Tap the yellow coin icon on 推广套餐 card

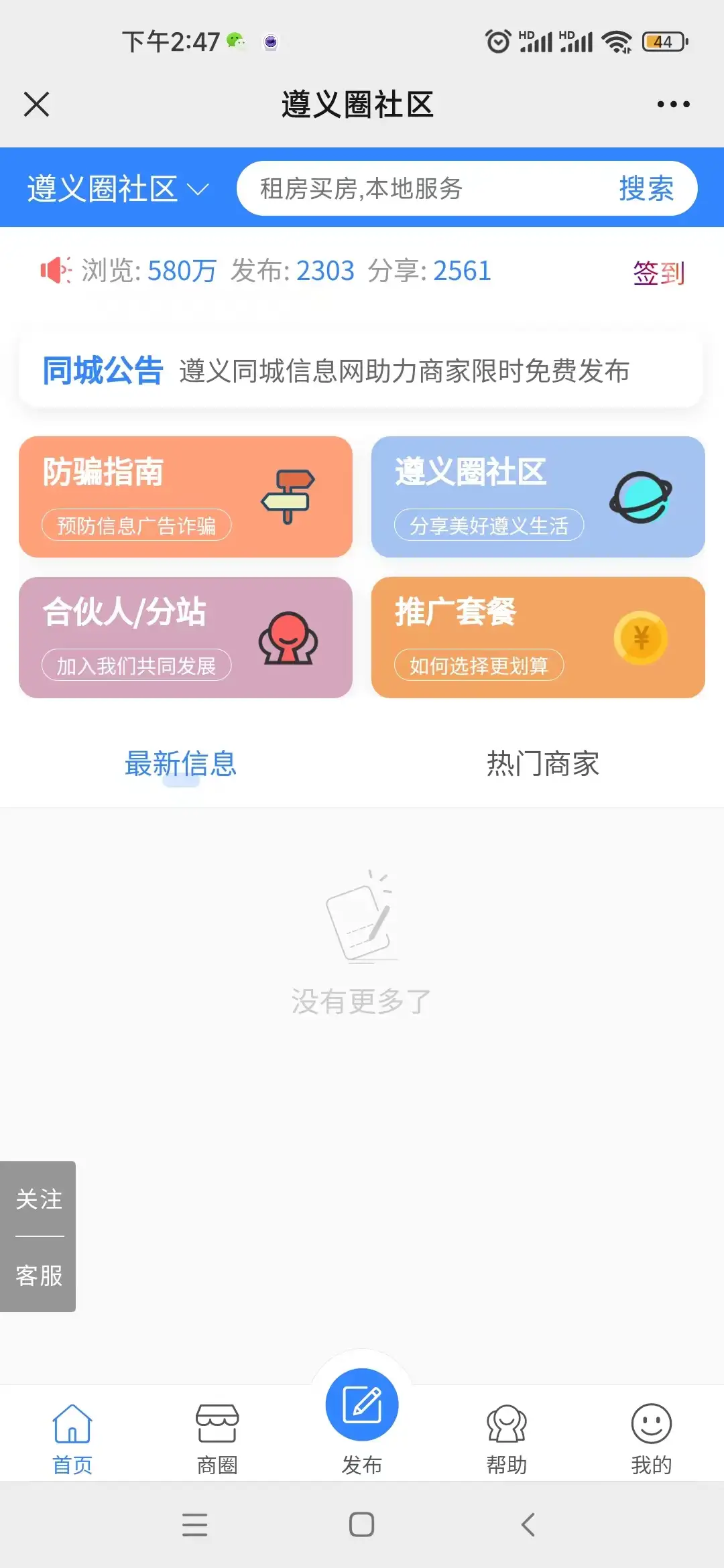(642, 638)
